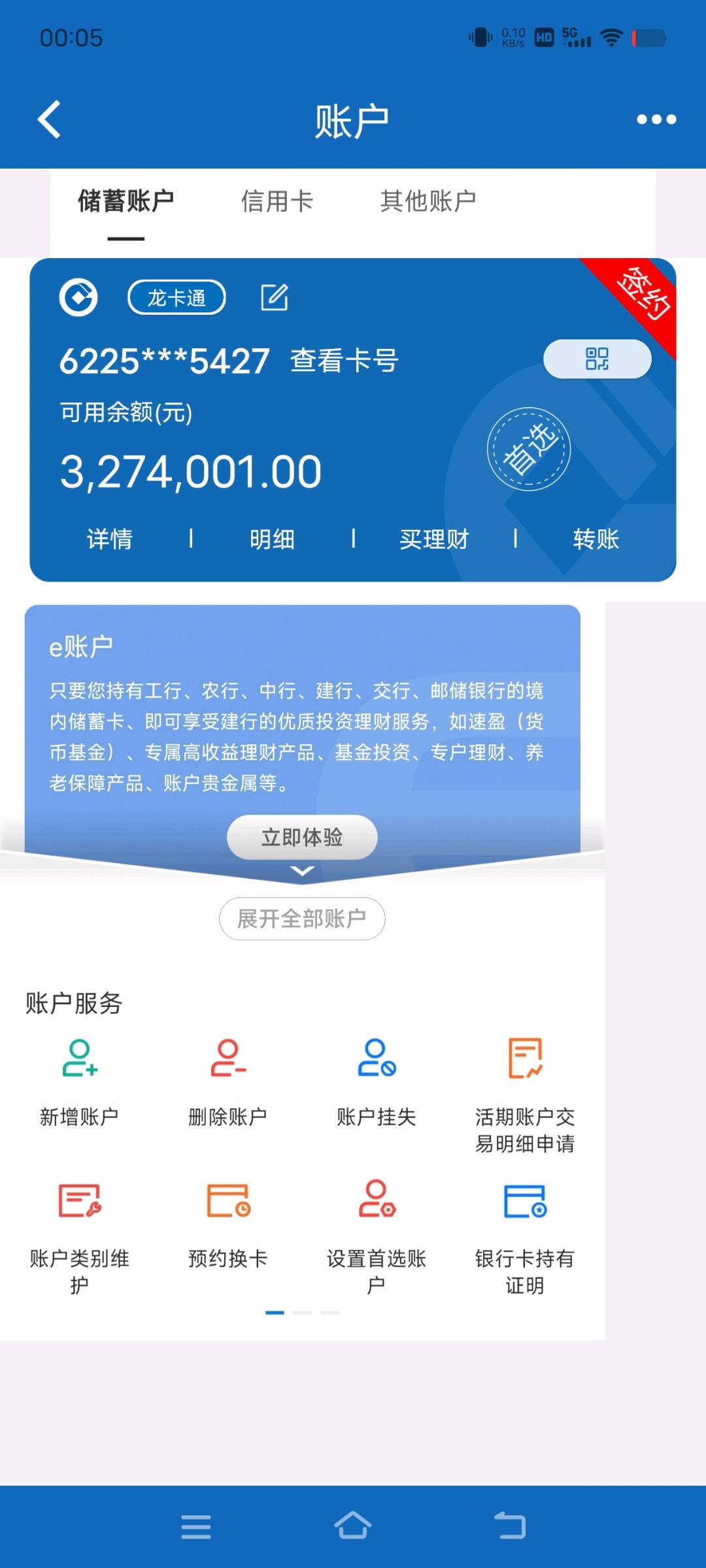Tap the down chevron below 立即体验

tap(301, 871)
